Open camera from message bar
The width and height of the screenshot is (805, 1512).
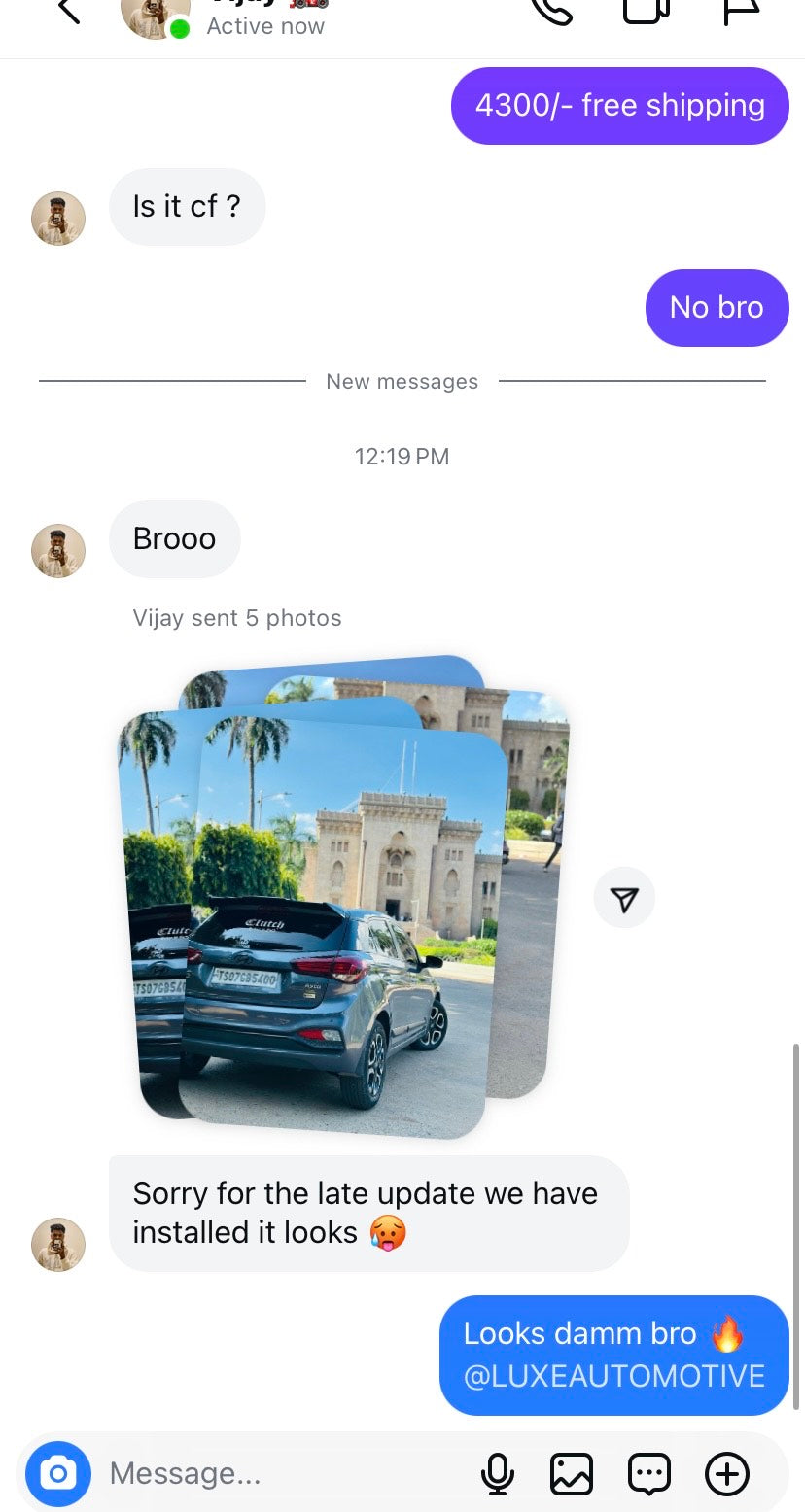58,1474
